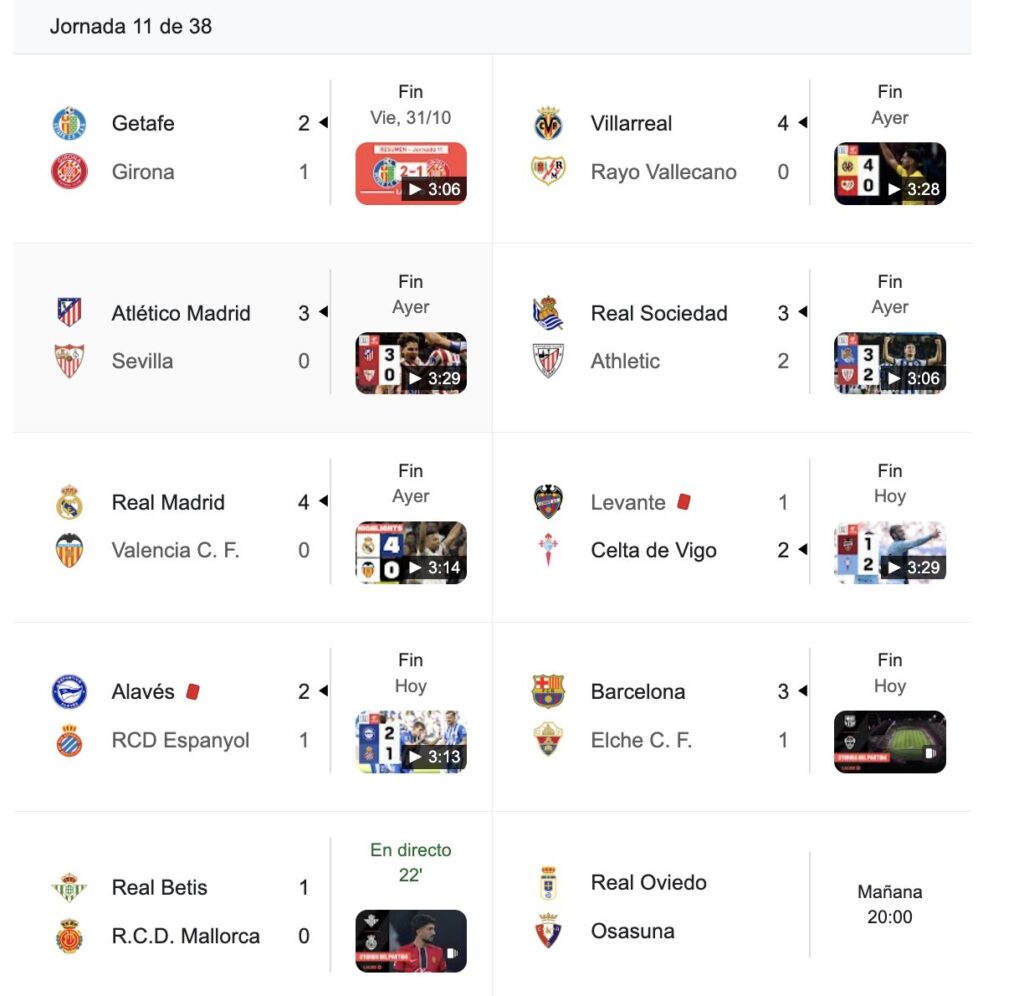This screenshot has width=1024, height=996.
Task: Watch the Levante–Celta de Vigo highlights
Action: pos(890,552)
